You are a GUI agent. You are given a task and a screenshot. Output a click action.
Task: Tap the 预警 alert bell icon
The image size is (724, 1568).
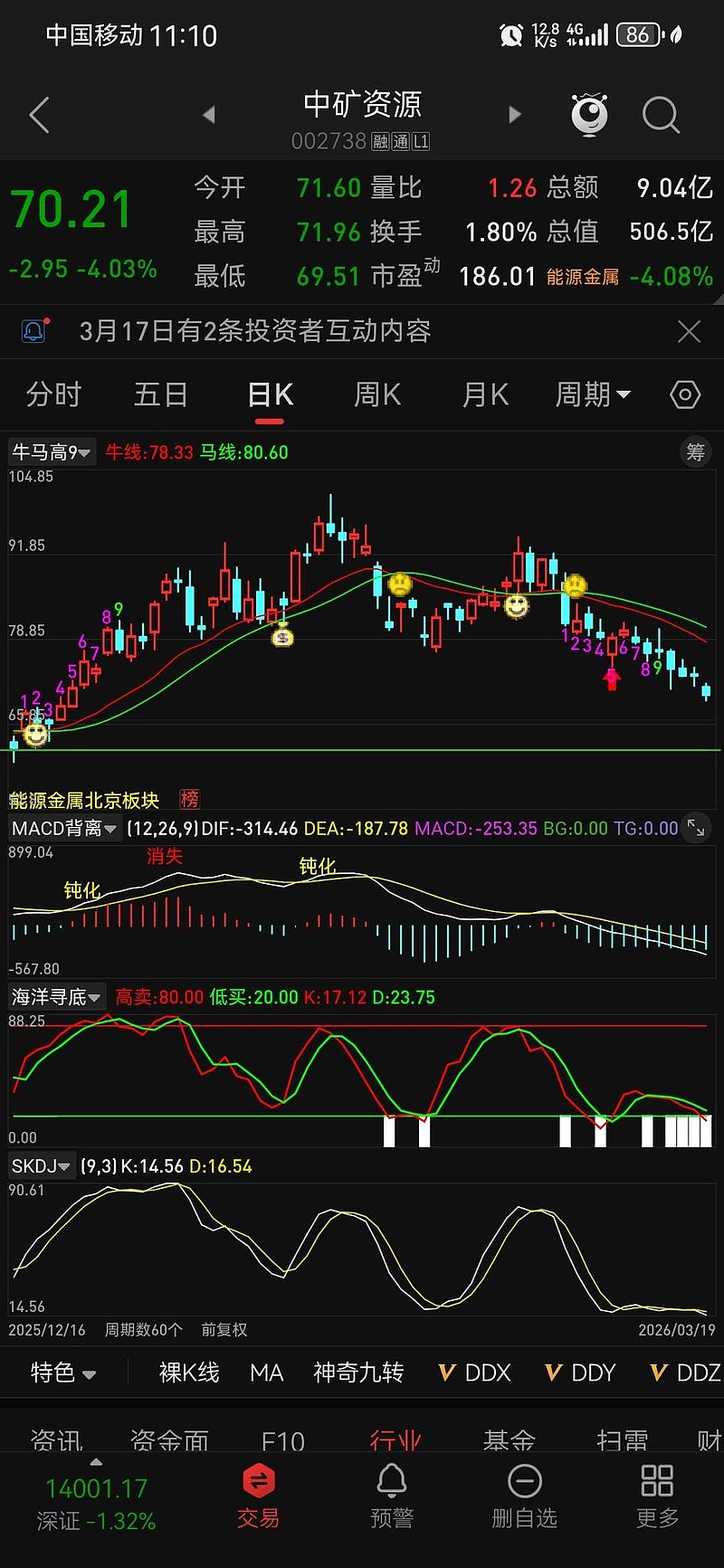[391, 1493]
